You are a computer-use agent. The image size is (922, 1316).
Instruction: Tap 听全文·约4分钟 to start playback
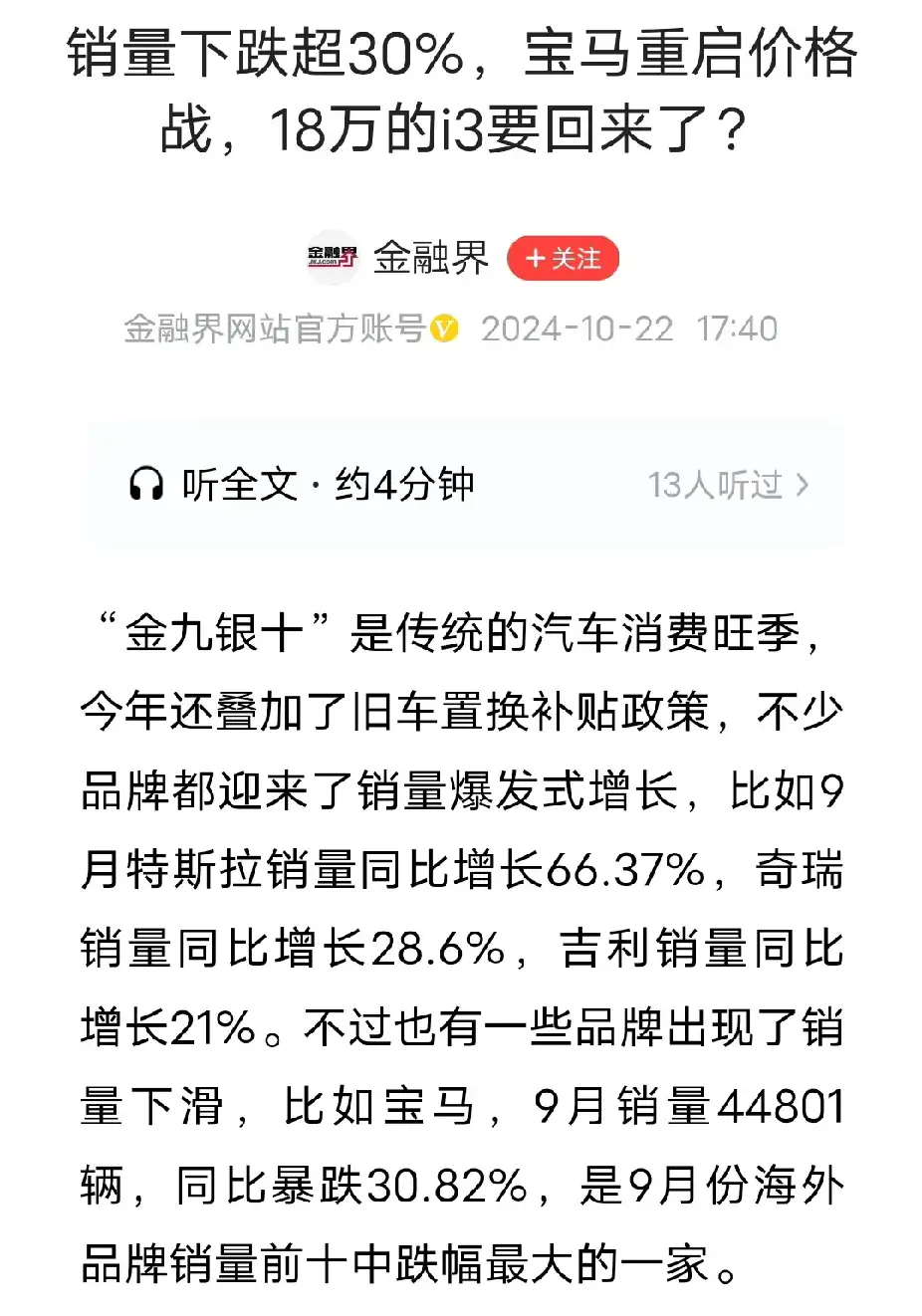click(x=329, y=485)
